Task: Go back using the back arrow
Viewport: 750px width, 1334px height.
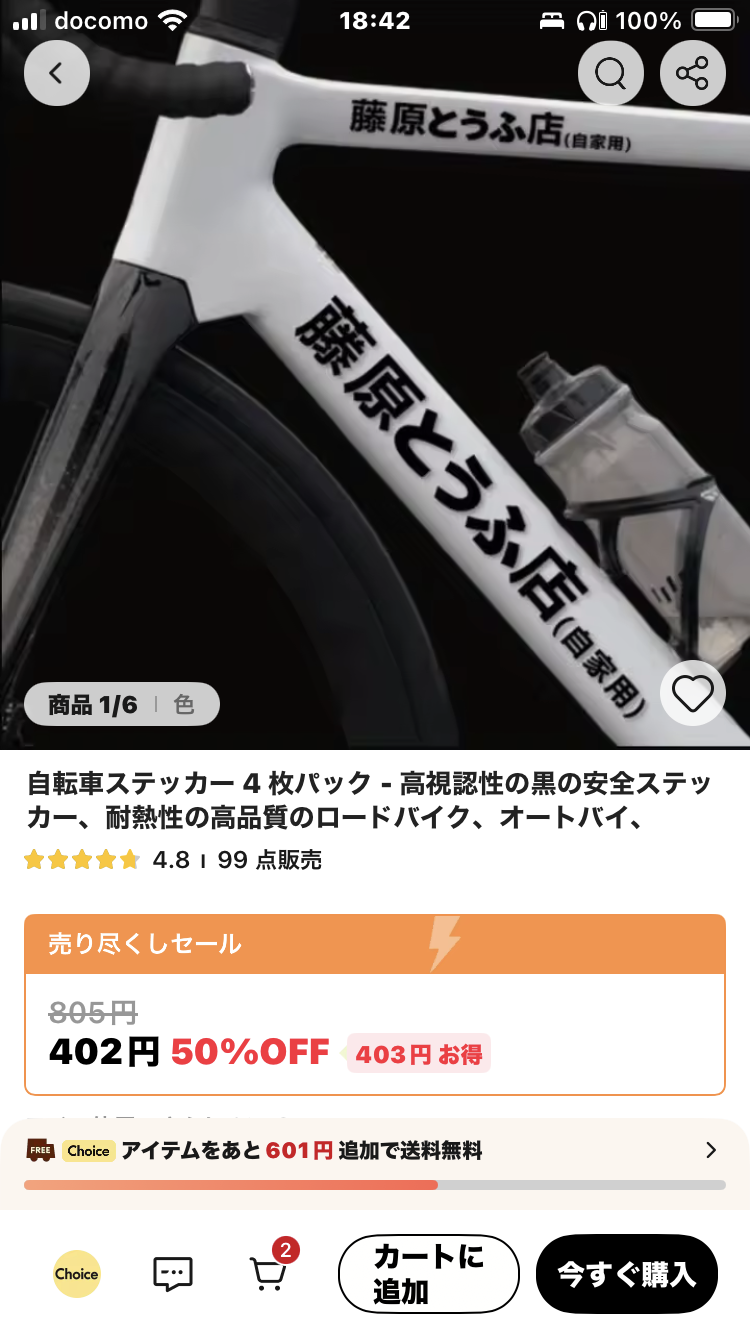Action: pyautogui.click(x=56, y=73)
